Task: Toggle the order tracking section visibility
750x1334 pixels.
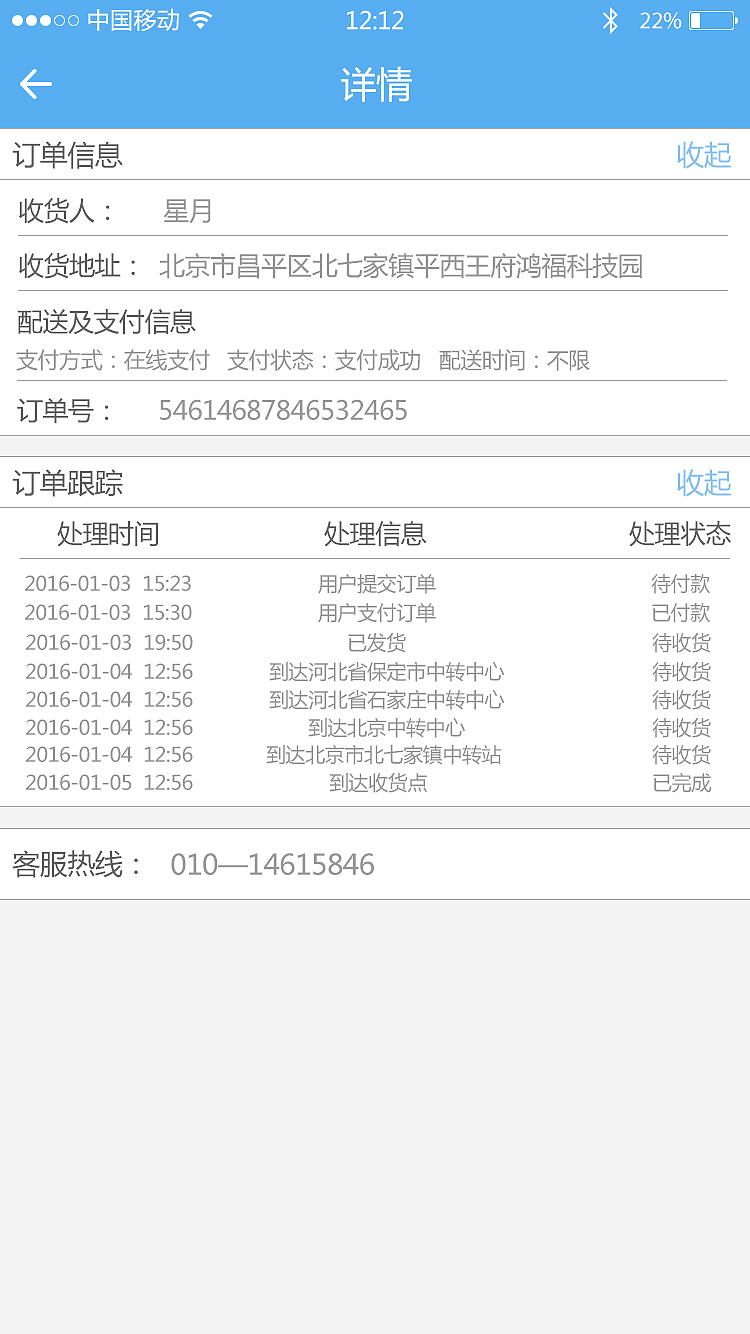Action: (x=705, y=483)
